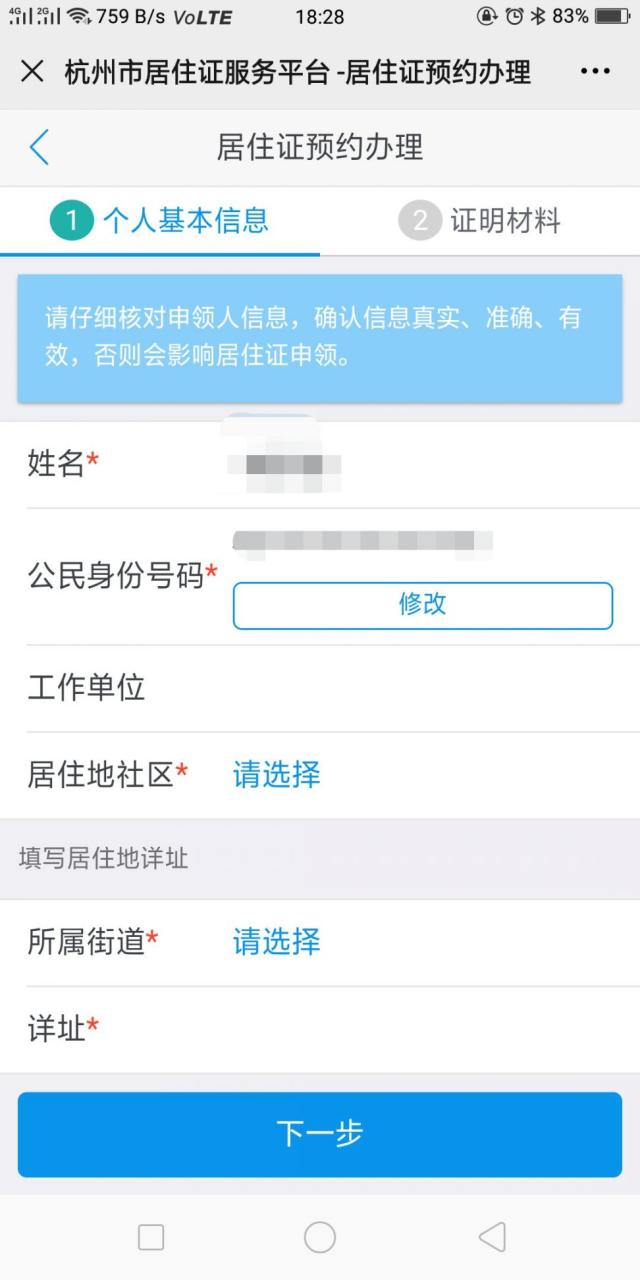Open the three-dot overflow menu
640x1280 pixels.
pos(595,72)
